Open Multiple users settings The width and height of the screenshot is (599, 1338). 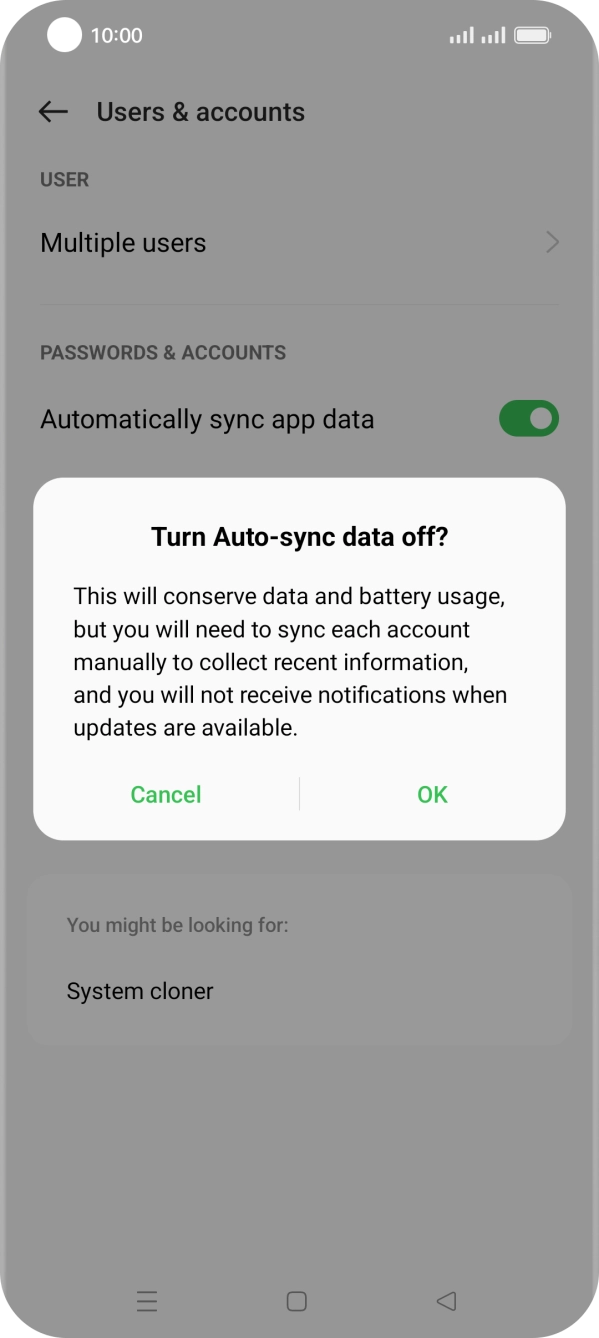[x=299, y=243]
